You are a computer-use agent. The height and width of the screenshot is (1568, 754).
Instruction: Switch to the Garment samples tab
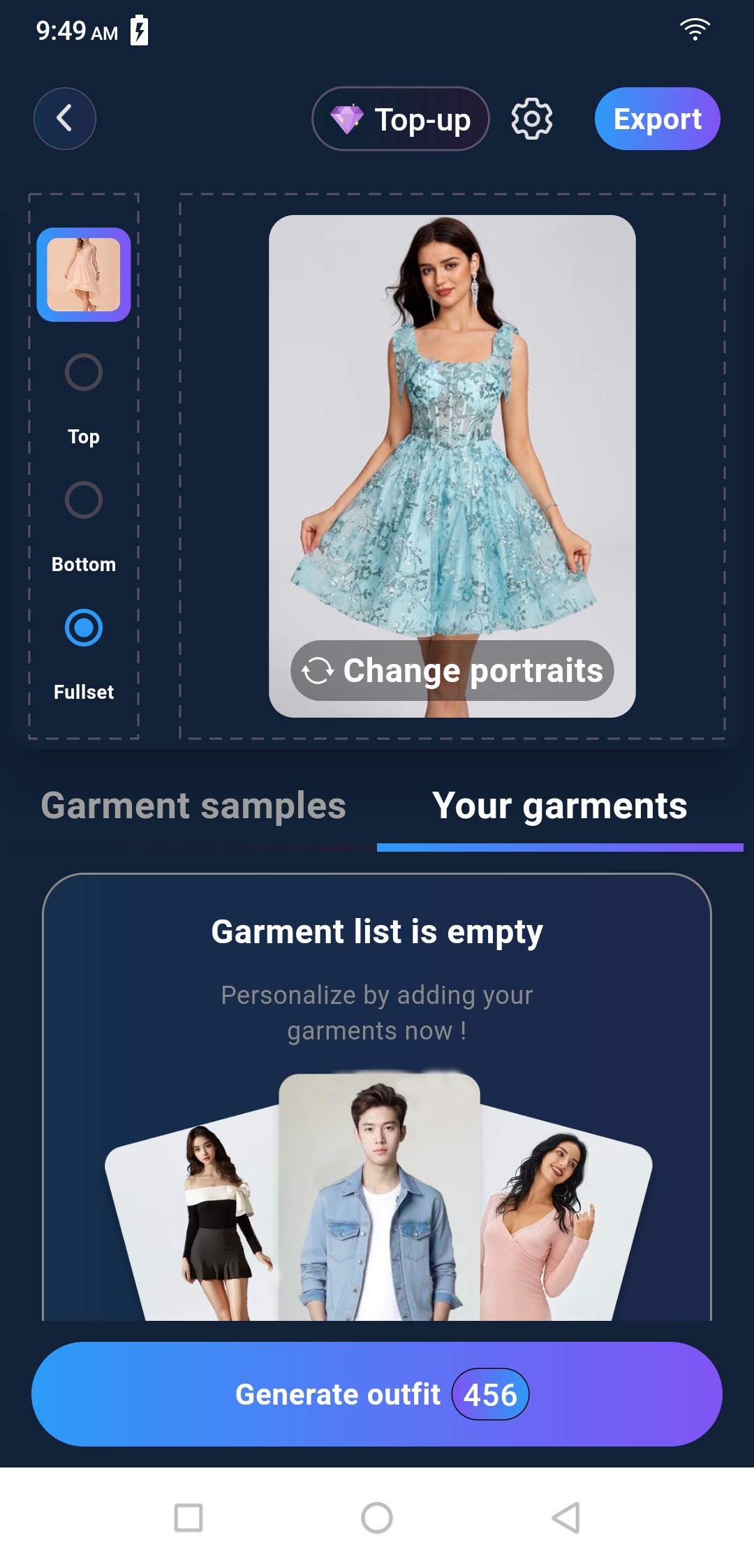pyautogui.click(x=194, y=806)
